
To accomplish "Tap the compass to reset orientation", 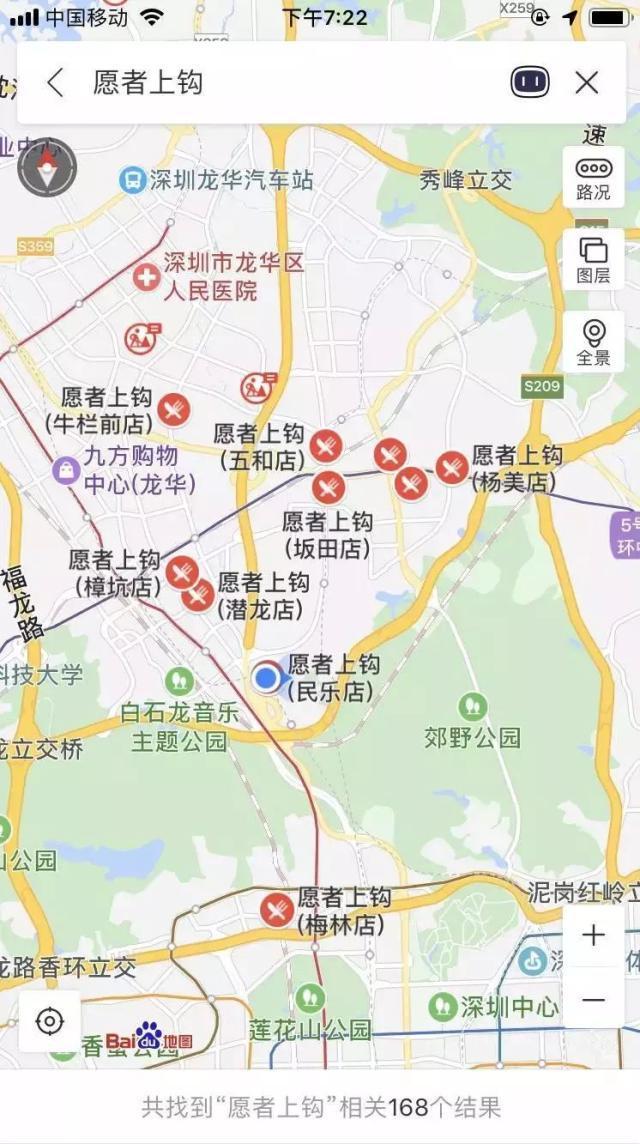I will 47,166.
